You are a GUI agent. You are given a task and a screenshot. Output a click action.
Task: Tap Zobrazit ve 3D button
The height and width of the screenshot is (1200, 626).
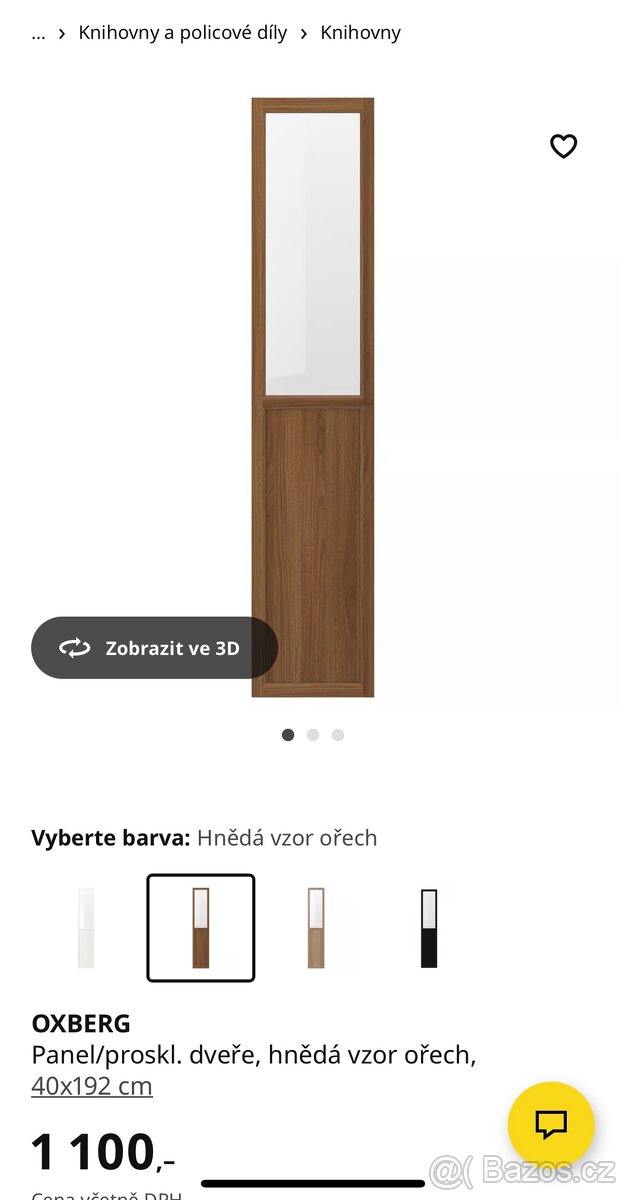point(154,648)
